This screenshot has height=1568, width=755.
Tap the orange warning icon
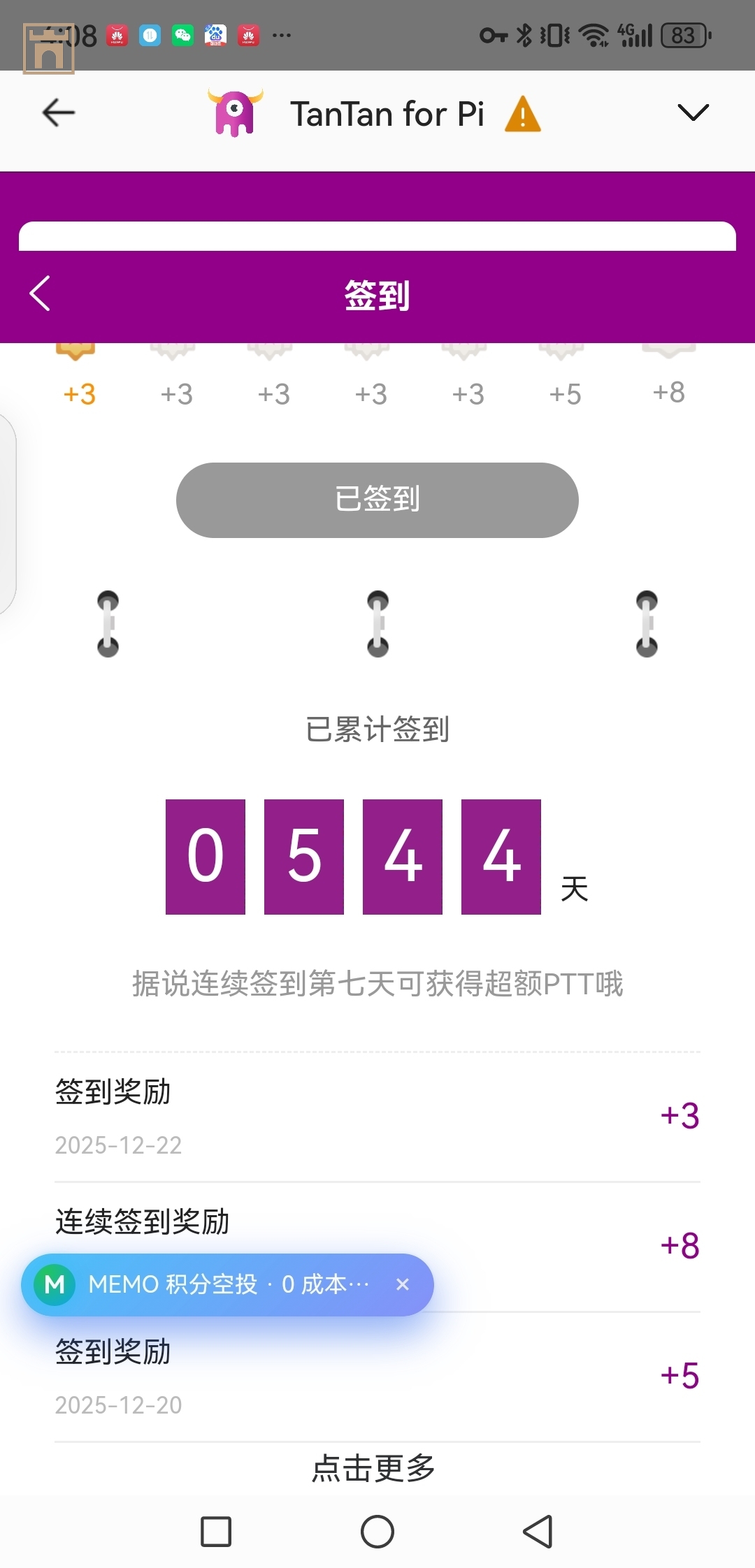(522, 115)
